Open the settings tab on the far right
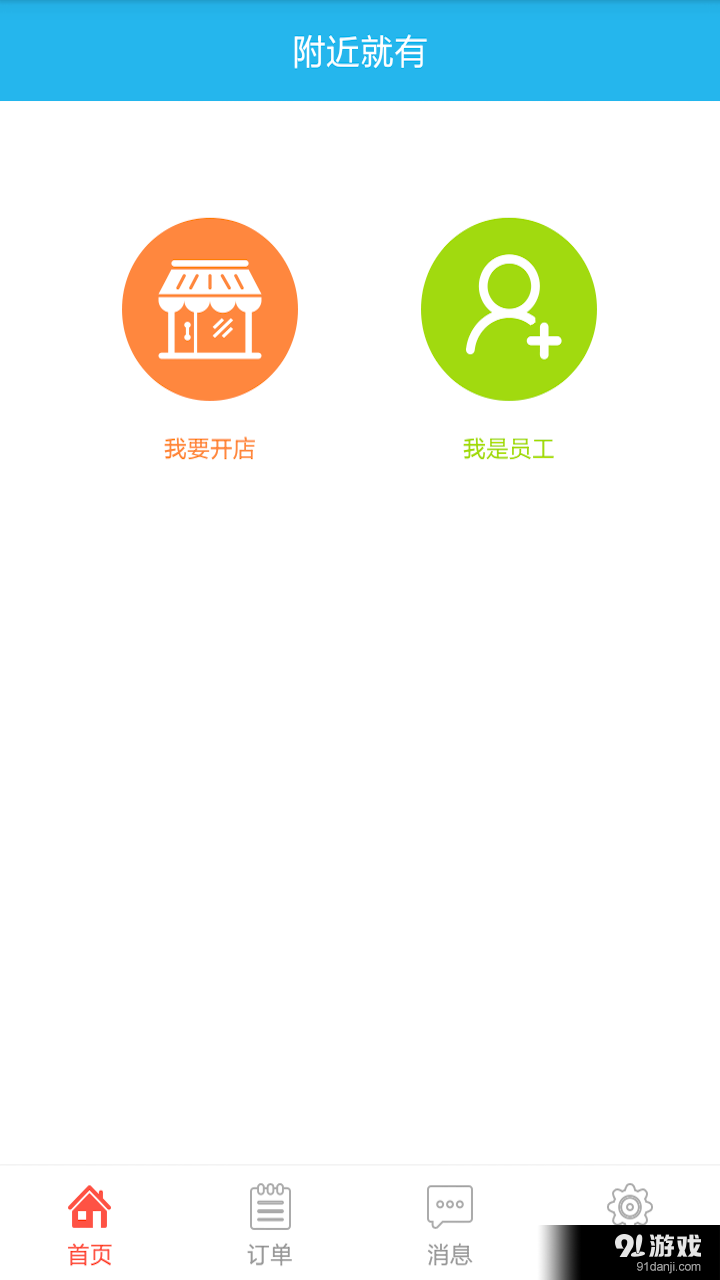720x1280 pixels. pos(629,1215)
